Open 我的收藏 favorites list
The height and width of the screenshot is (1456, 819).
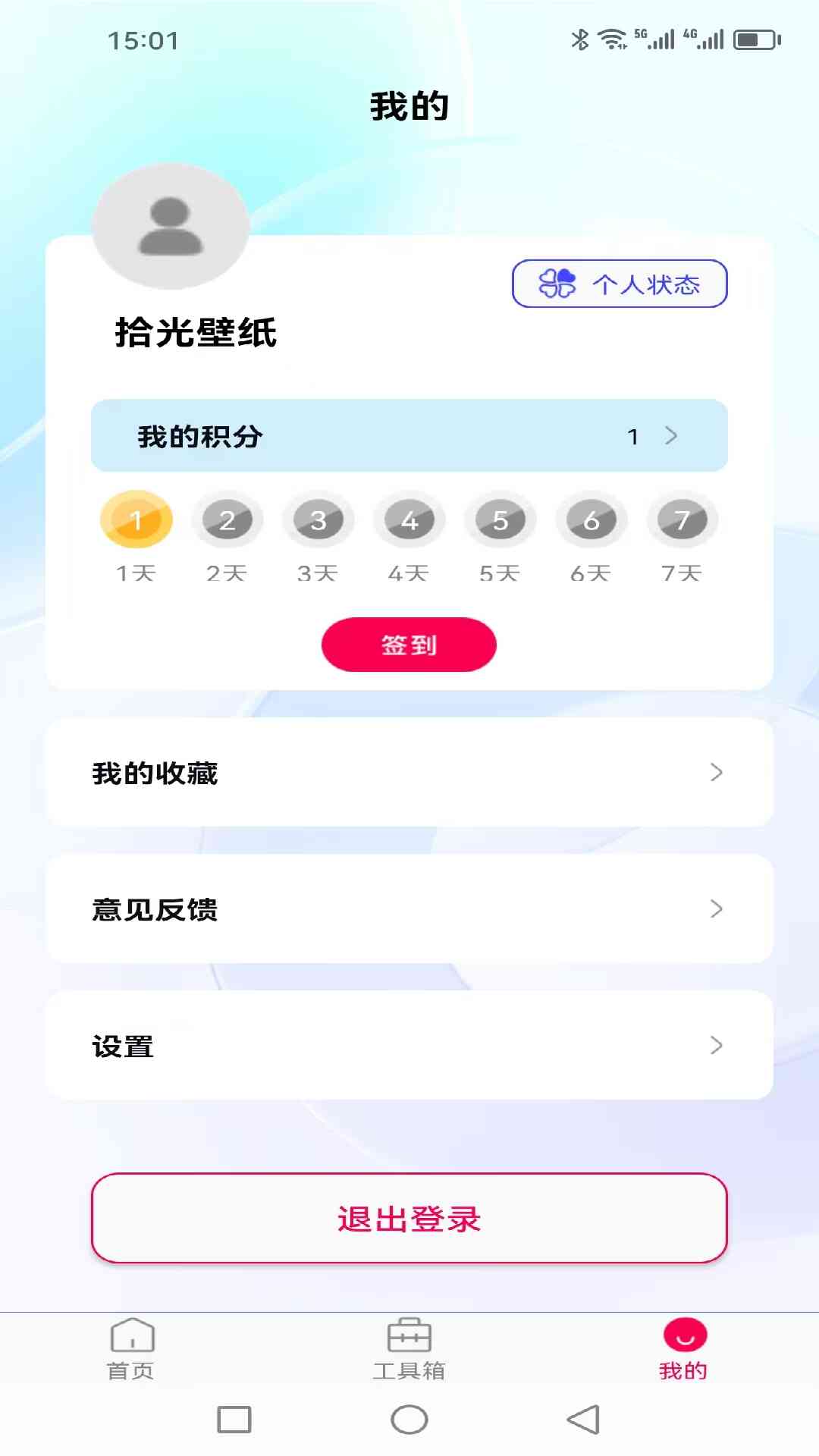point(409,772)
